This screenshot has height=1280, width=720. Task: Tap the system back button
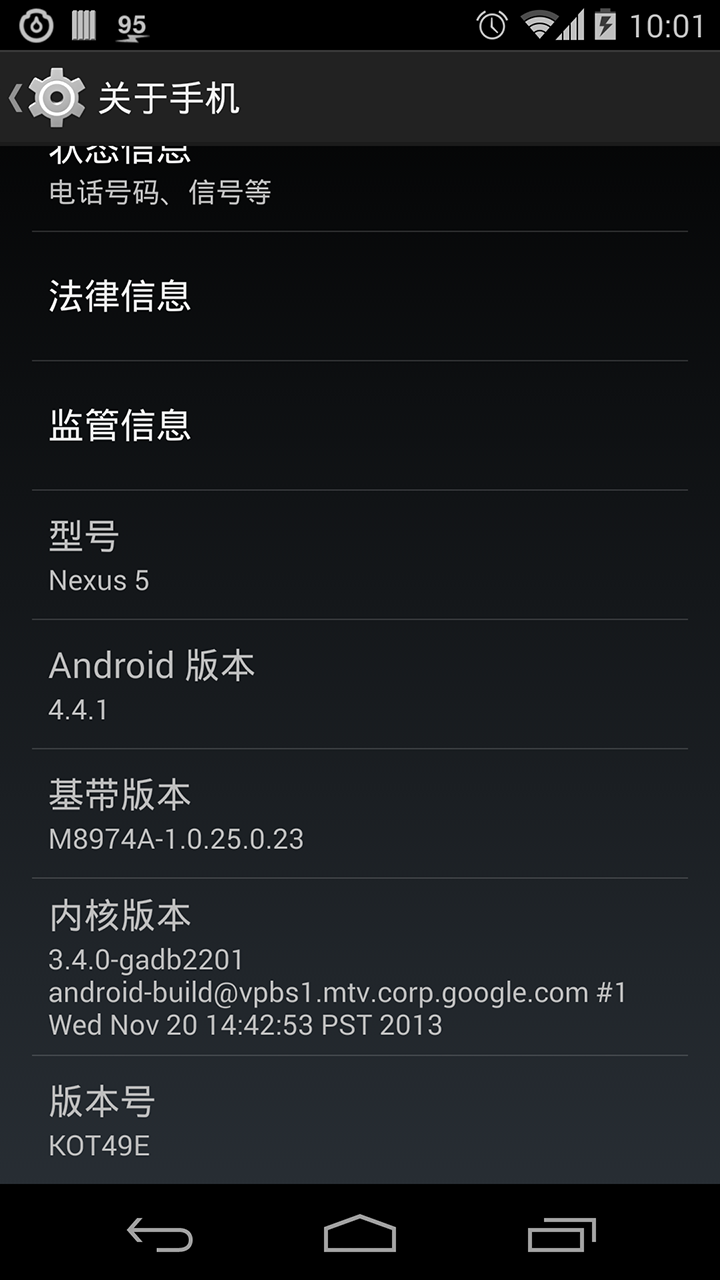click(x=160, y=1234)
